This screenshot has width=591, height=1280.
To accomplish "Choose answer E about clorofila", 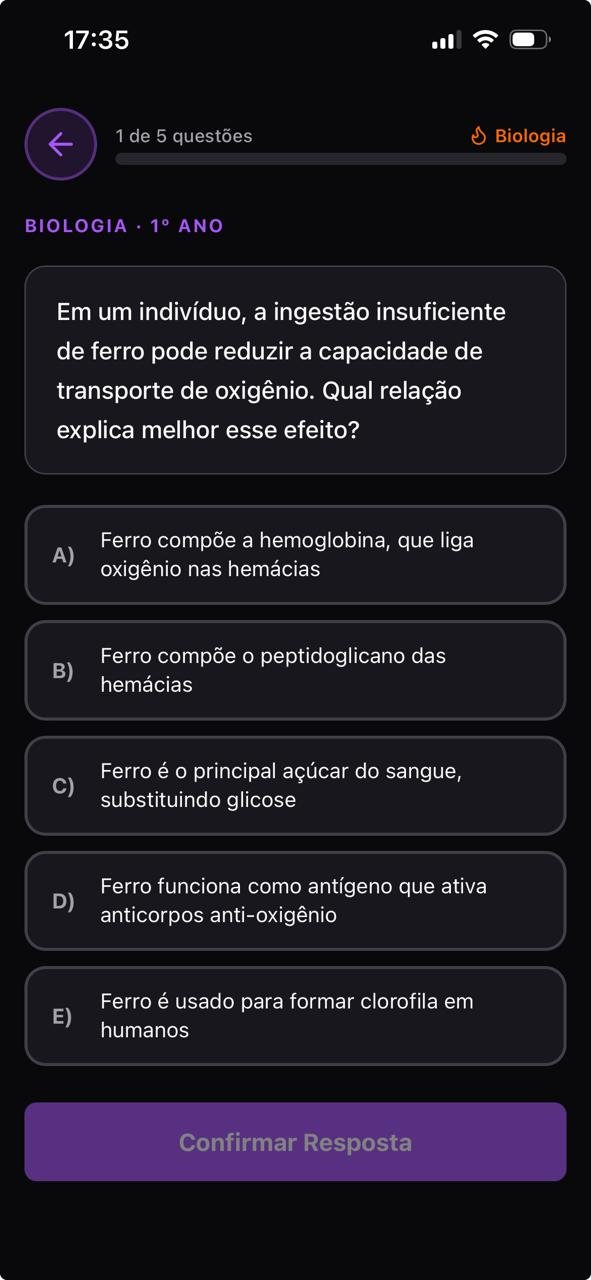I will (295, 1015).
